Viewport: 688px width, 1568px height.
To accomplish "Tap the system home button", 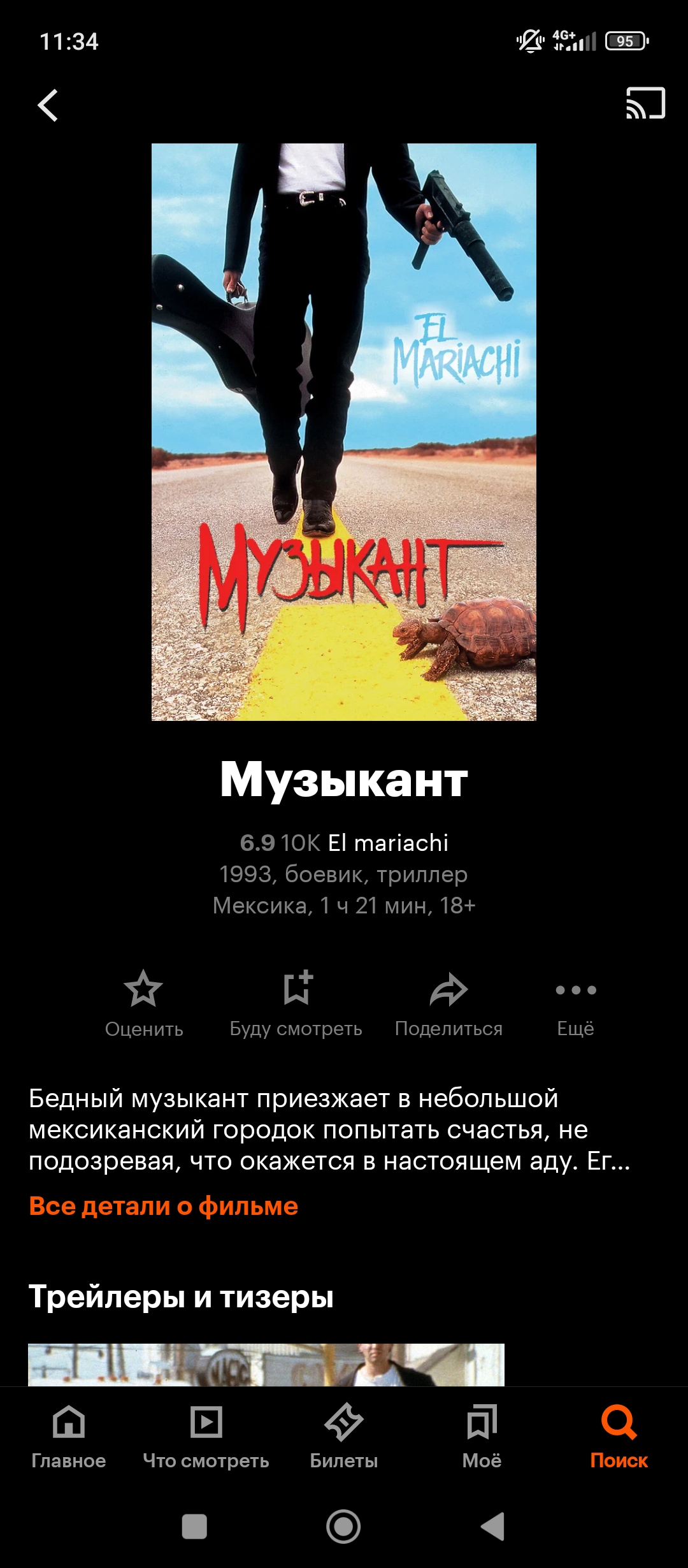I will coord(343,1527).
